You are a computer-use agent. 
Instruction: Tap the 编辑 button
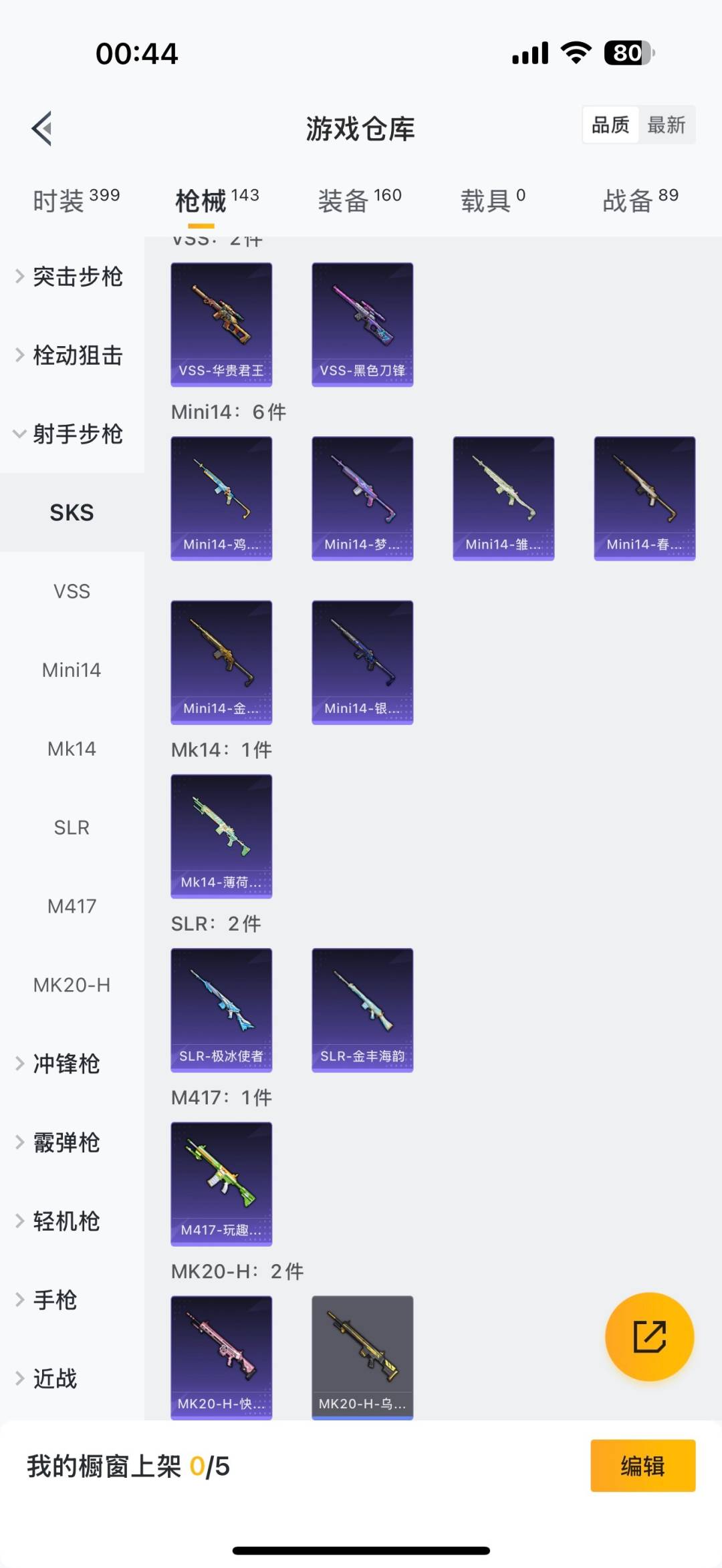[x=642, y=1466]
